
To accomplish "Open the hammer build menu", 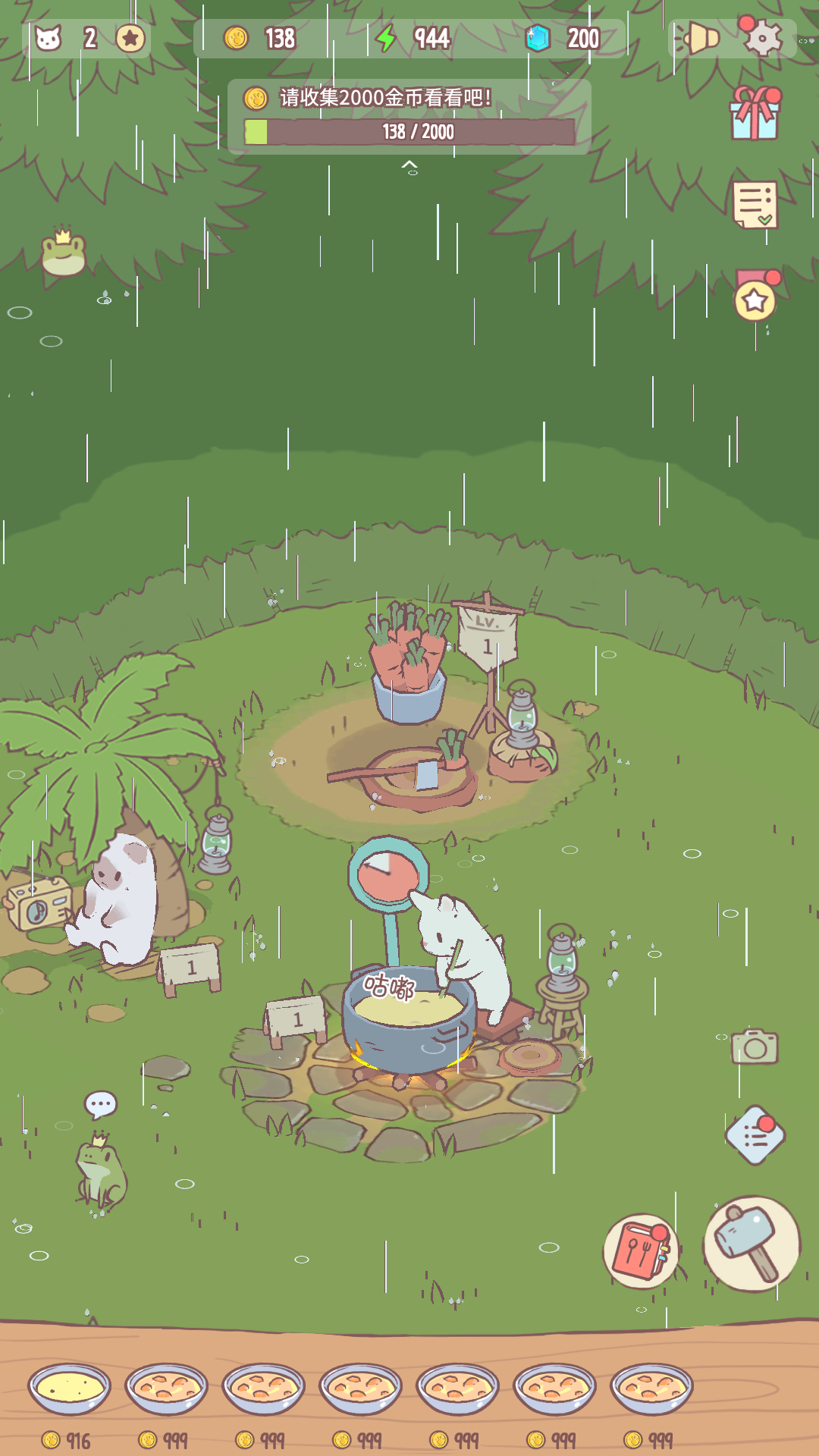I will click(x=750, y=1243).
